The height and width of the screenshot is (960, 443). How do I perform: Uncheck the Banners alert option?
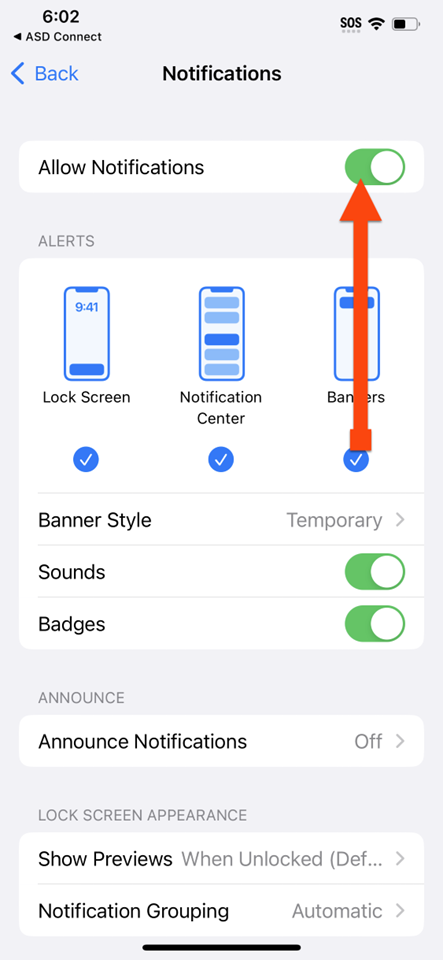click(x=356, y=459)
